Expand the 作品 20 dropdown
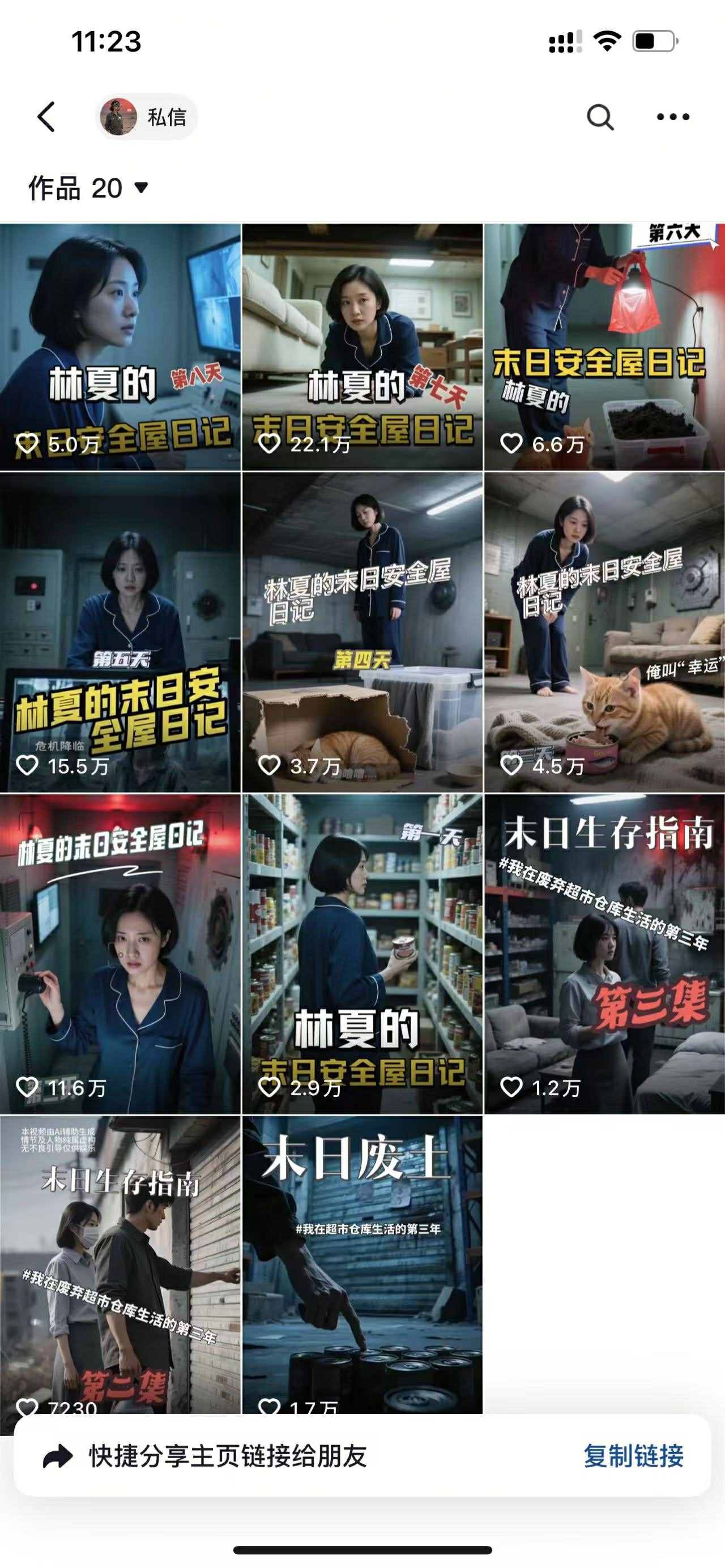The height and width of the screenshot is (1568, 725). [88, 188]
